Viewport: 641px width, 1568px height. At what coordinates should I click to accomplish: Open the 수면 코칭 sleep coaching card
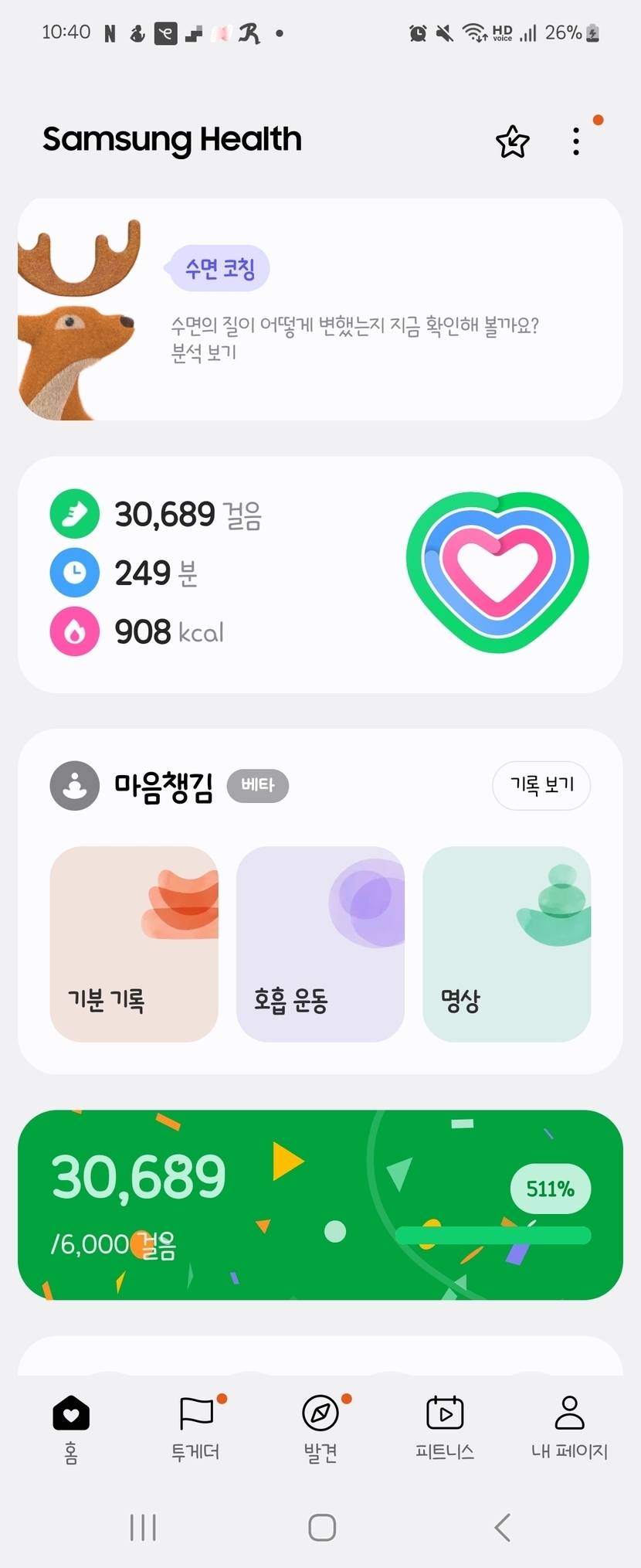[x=320, y=309]
